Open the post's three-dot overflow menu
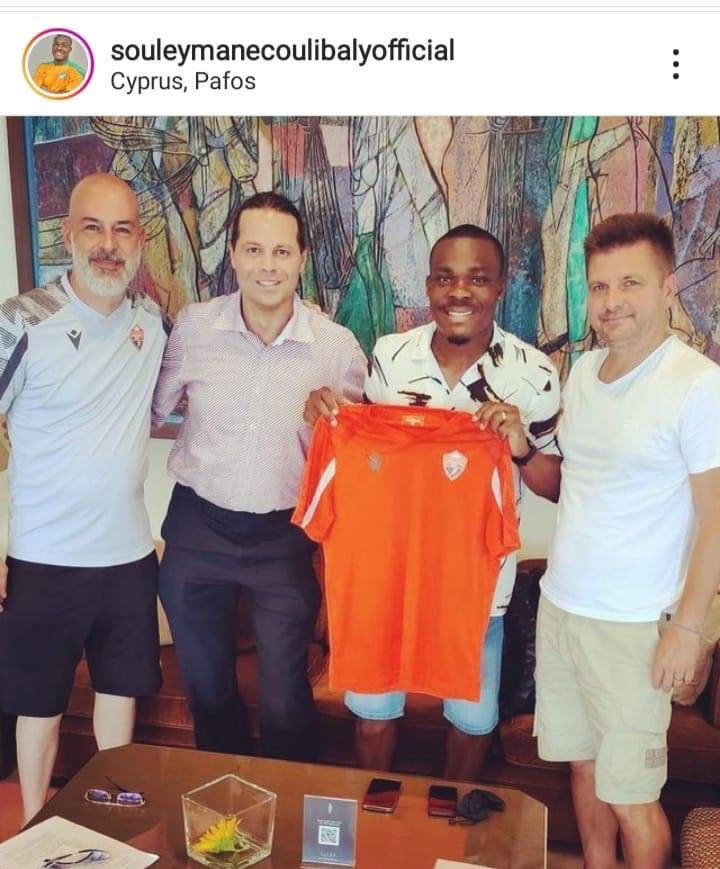 (676, 64)
